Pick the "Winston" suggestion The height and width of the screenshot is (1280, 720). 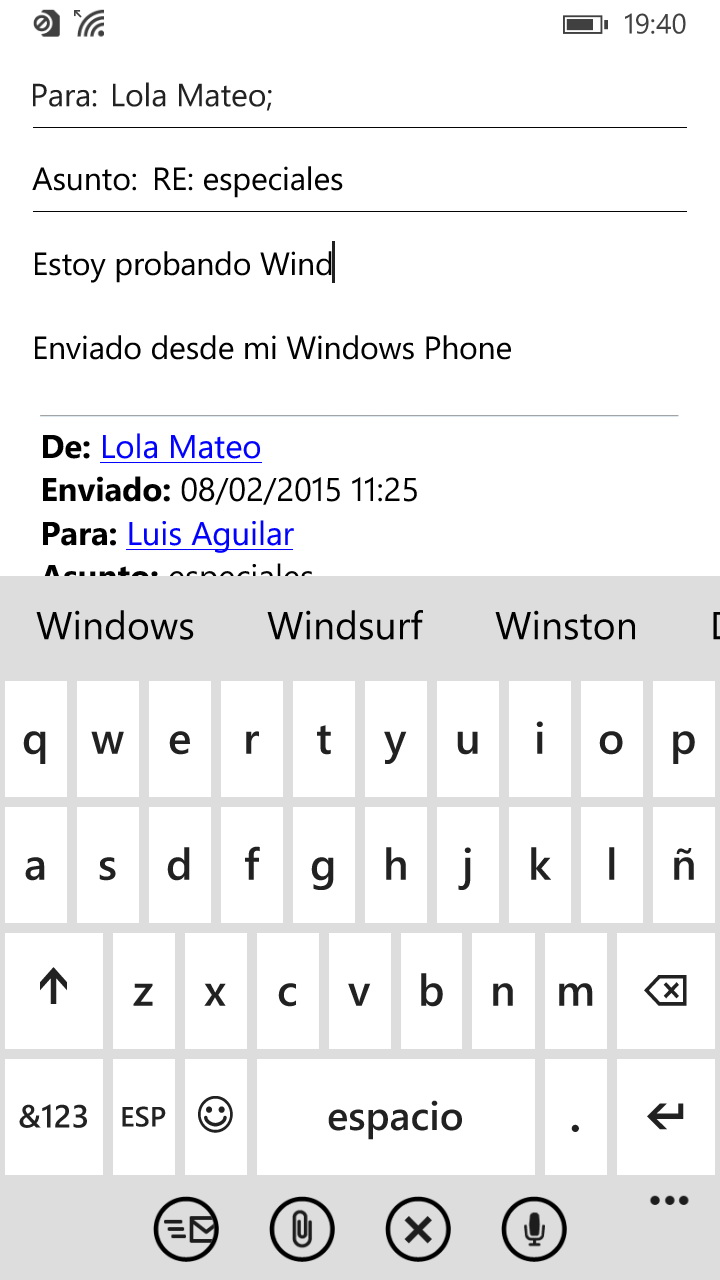(x=566, y=626)
